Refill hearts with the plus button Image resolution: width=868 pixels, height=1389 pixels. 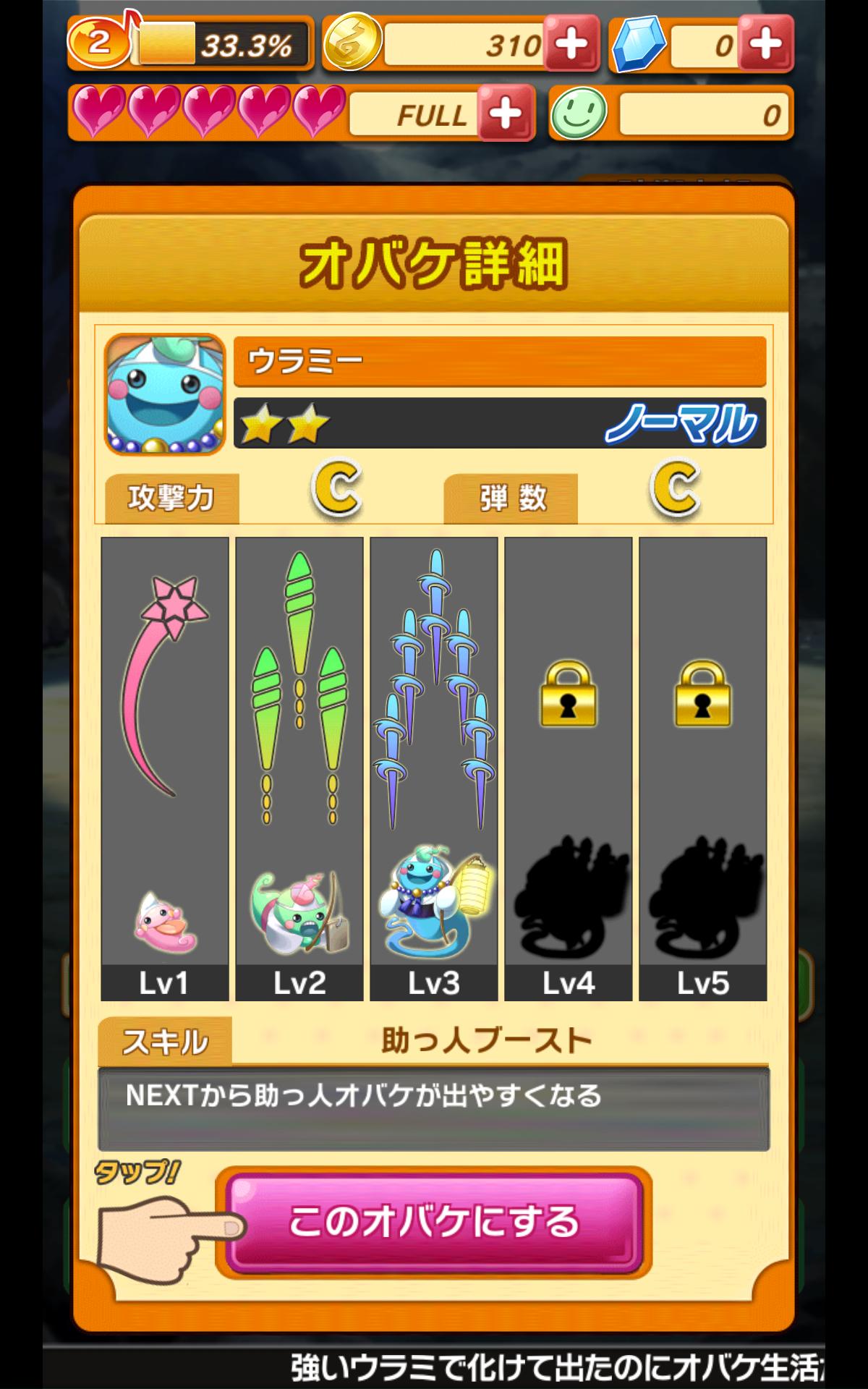(506, 114)
